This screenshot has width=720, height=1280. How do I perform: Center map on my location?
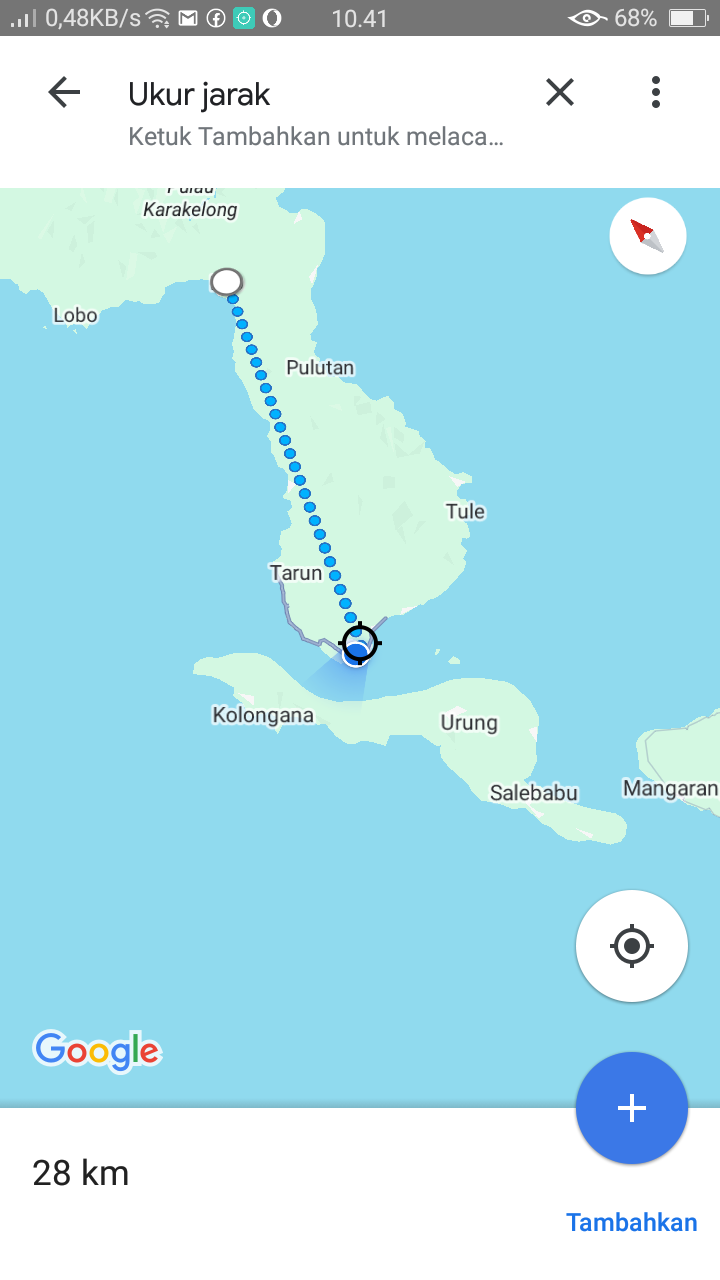pos(632,945)
